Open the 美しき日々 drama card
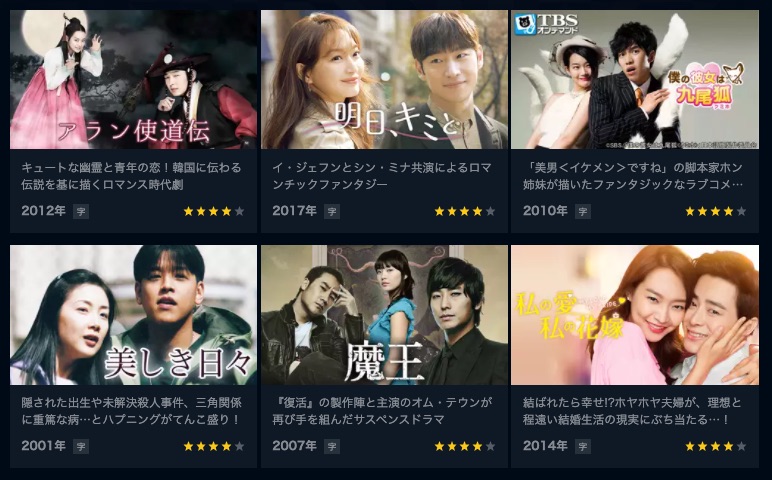Image resolution: width=772 pixels, height=480 pixels. coord(133,315)
